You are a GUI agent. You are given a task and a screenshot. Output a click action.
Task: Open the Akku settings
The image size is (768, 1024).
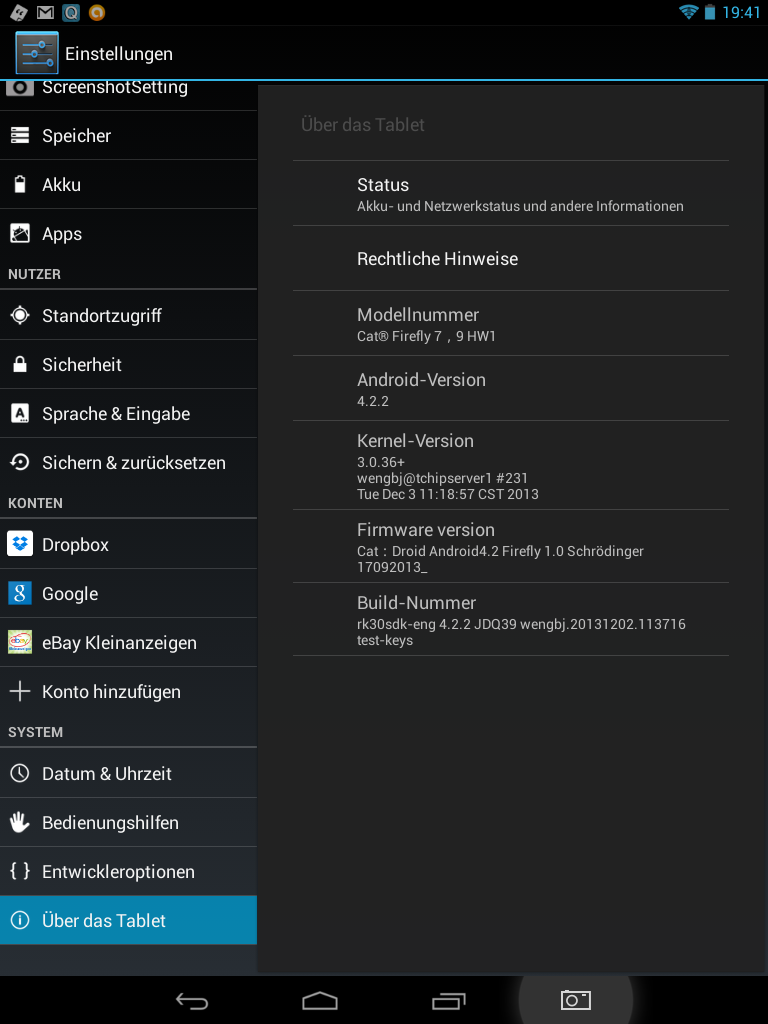pyautogui.click(x=128, y=185)
